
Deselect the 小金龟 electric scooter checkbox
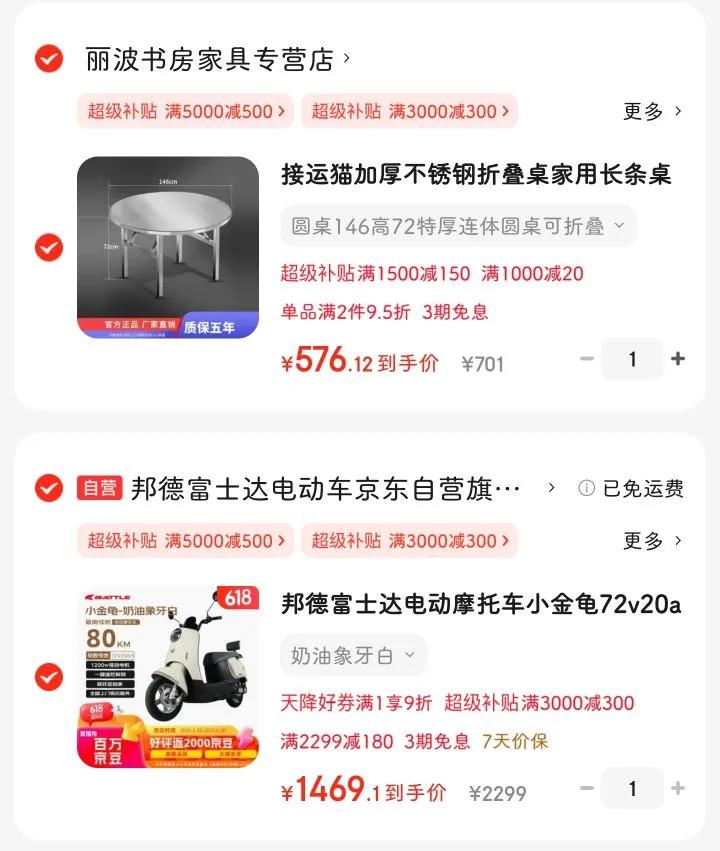(49, 677)
